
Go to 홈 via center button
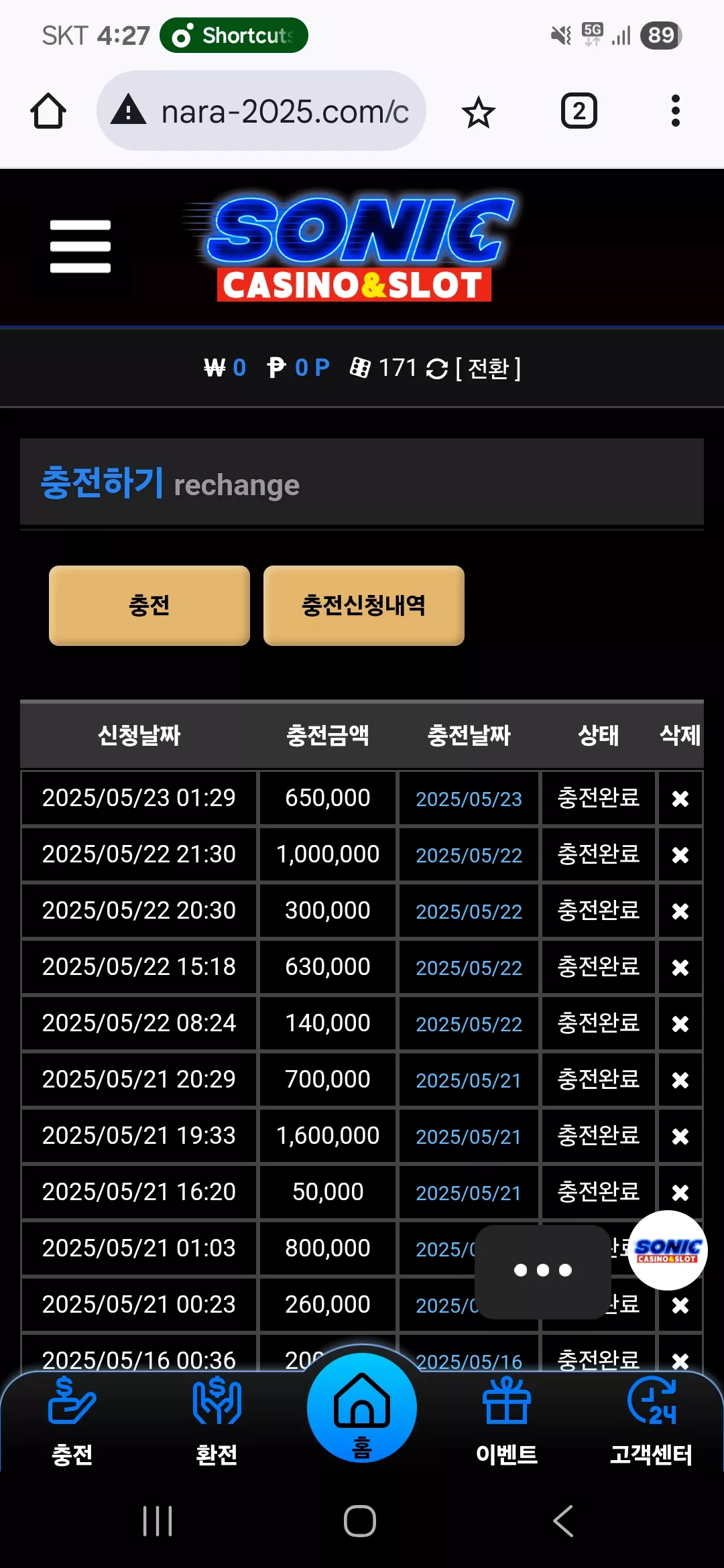click(362, 1407)
